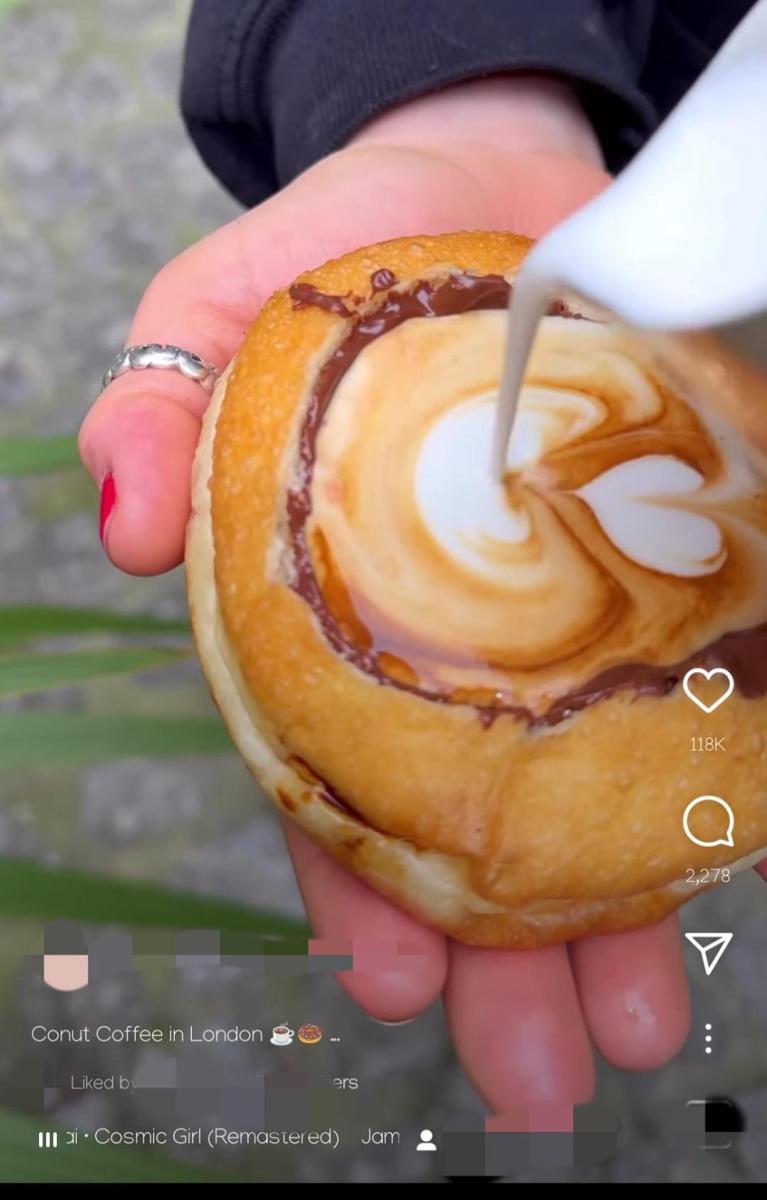
Task: Open the three-dot overflow menu
Action: 708,1038
